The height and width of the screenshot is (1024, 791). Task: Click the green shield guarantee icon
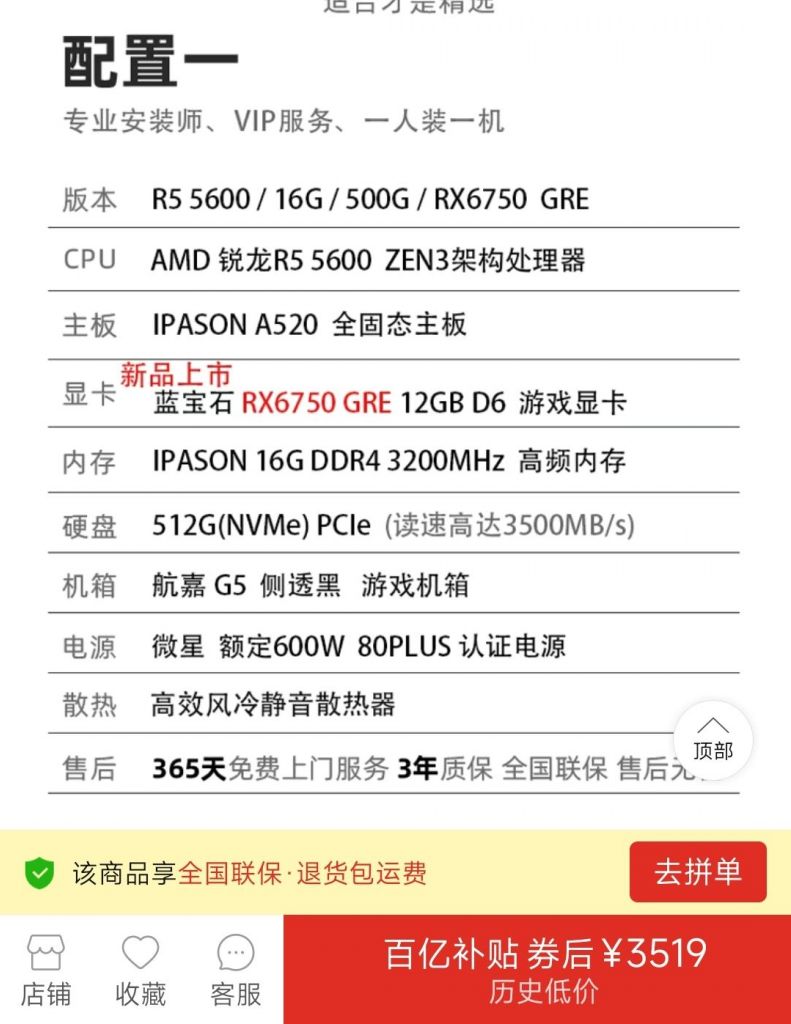[x=39, y=872]
